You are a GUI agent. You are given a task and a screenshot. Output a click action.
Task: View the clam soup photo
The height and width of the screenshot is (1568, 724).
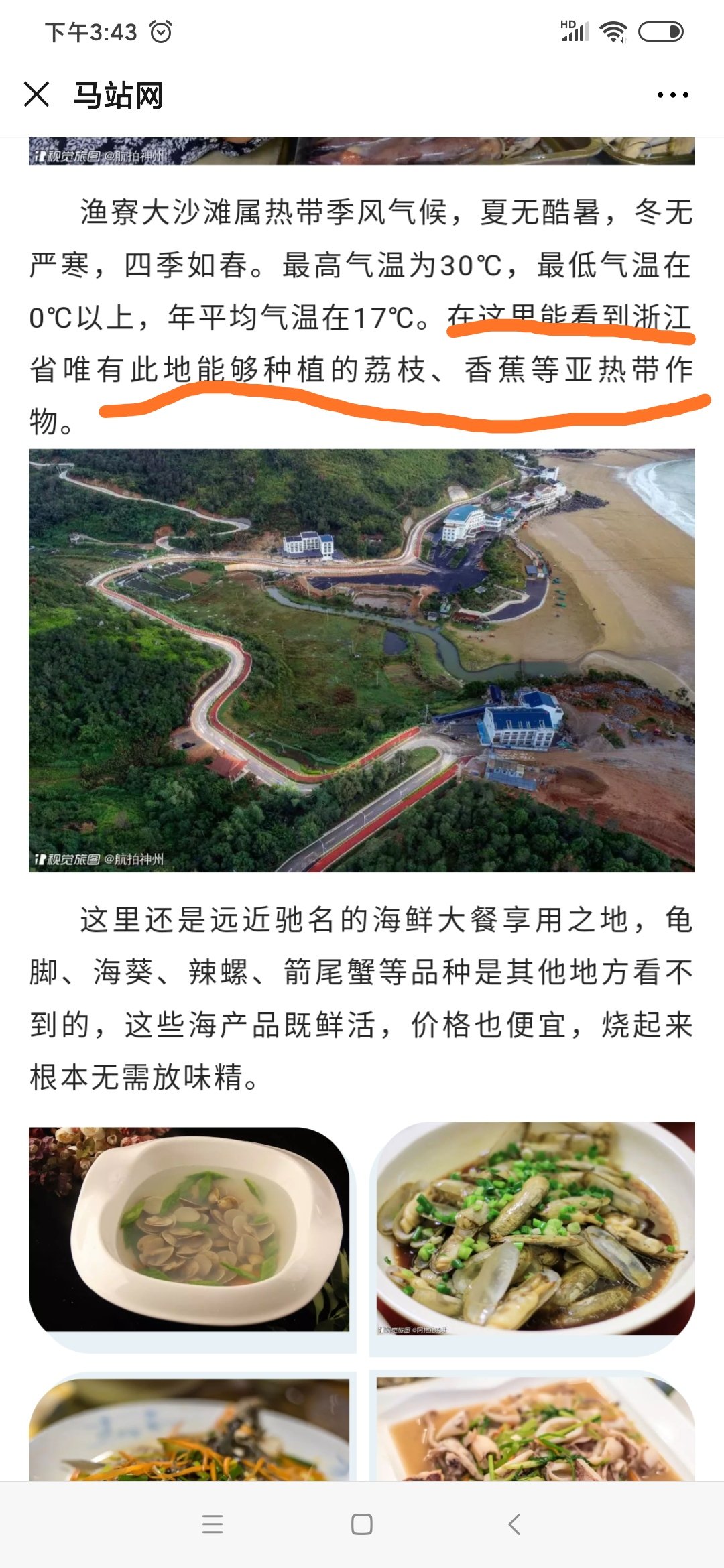(x=189, y=1230)
